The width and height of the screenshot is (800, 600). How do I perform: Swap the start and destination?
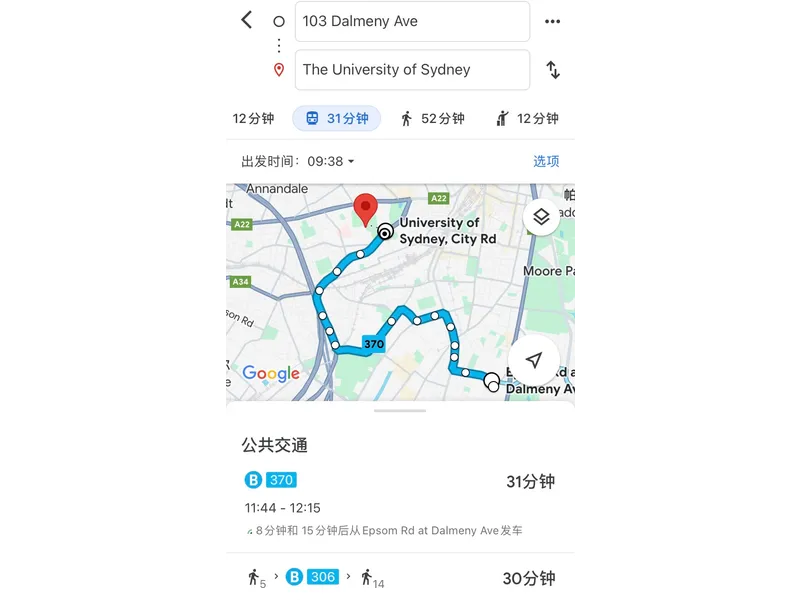[552, 70]
